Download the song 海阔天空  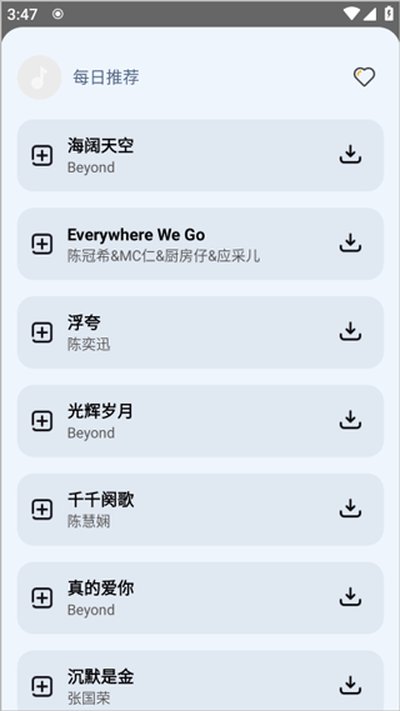click(350, 155)
